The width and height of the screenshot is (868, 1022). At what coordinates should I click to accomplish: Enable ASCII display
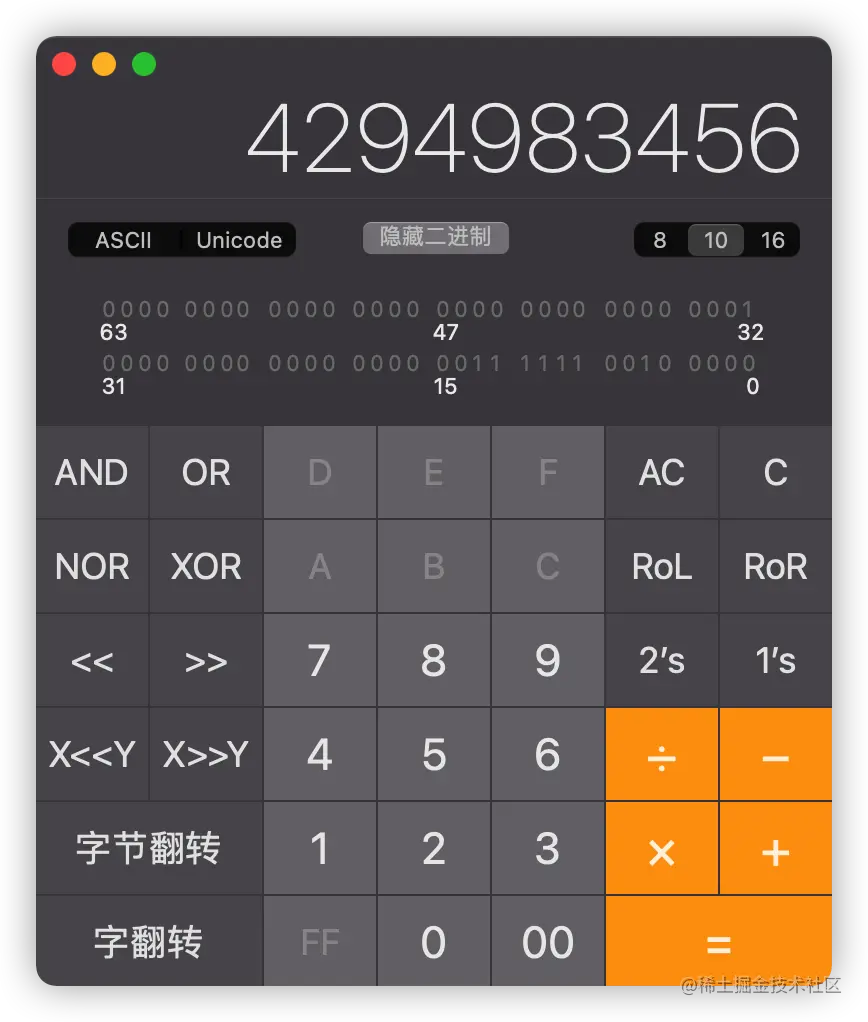tap(124, 240)
